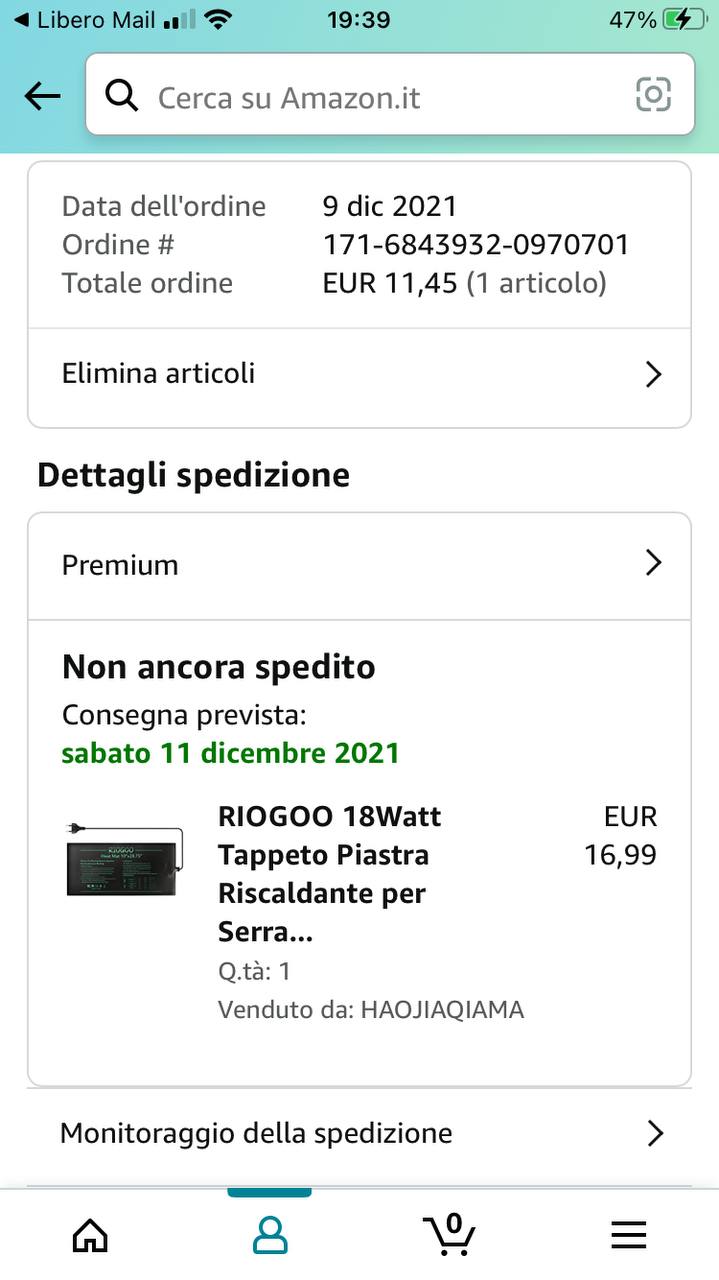Image resolution: width=719 pixels, height=1280 pixels.
Task: Open the camera scan icon in search
Action: [653, 95]
